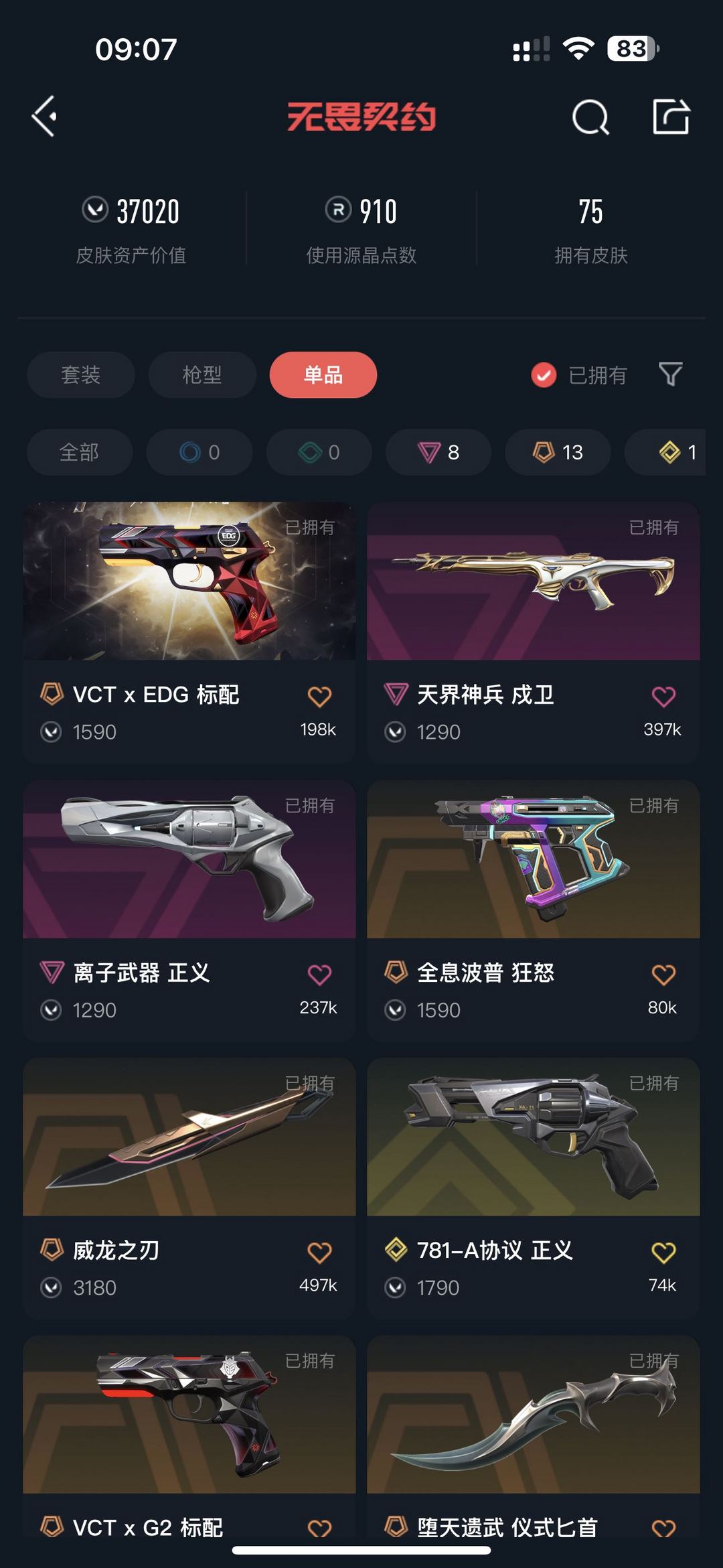This screenshot has height=1568, width=723.
Task: Open the VCT x G2 标配 skin card
Action: tap(189, 1436)
